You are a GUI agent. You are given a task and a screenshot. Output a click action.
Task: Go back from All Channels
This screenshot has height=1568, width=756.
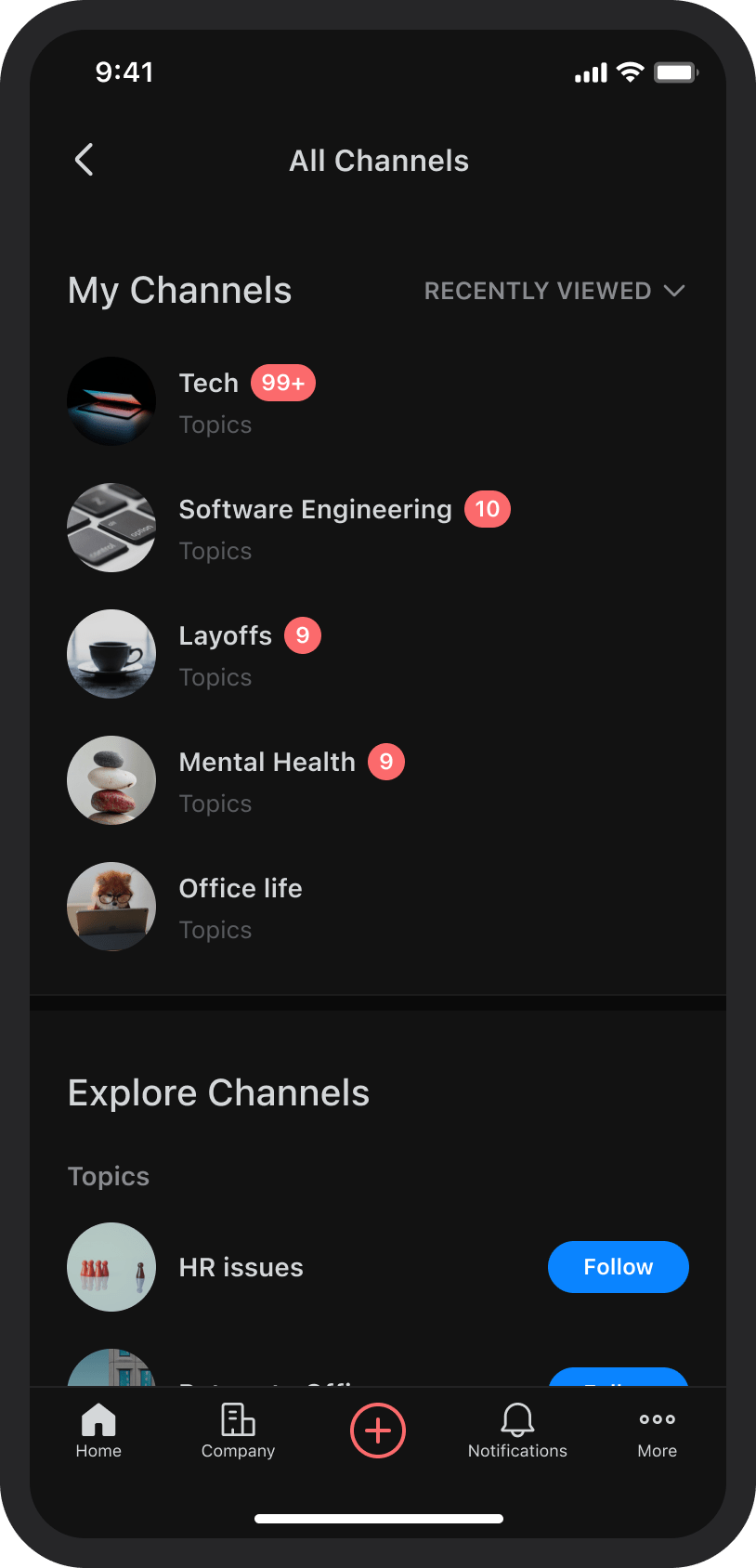point(85,160)
